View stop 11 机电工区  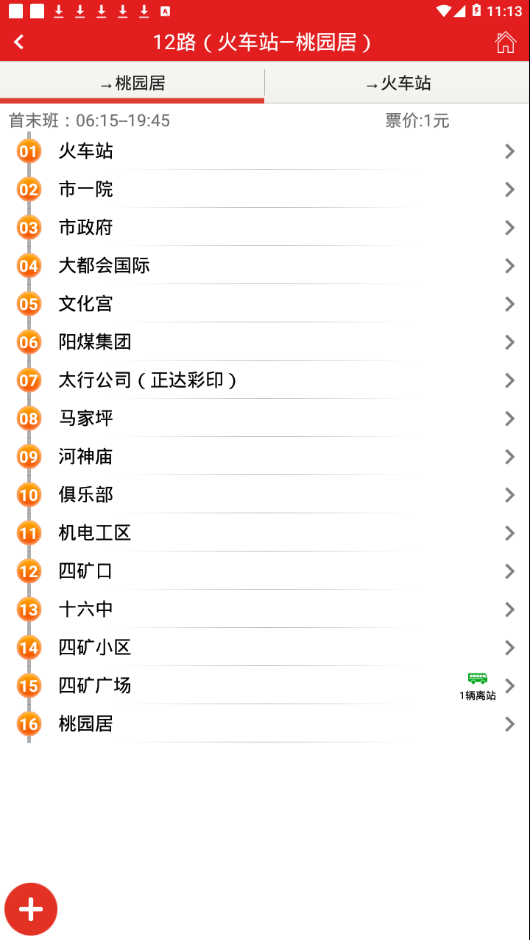pos(265,533)
